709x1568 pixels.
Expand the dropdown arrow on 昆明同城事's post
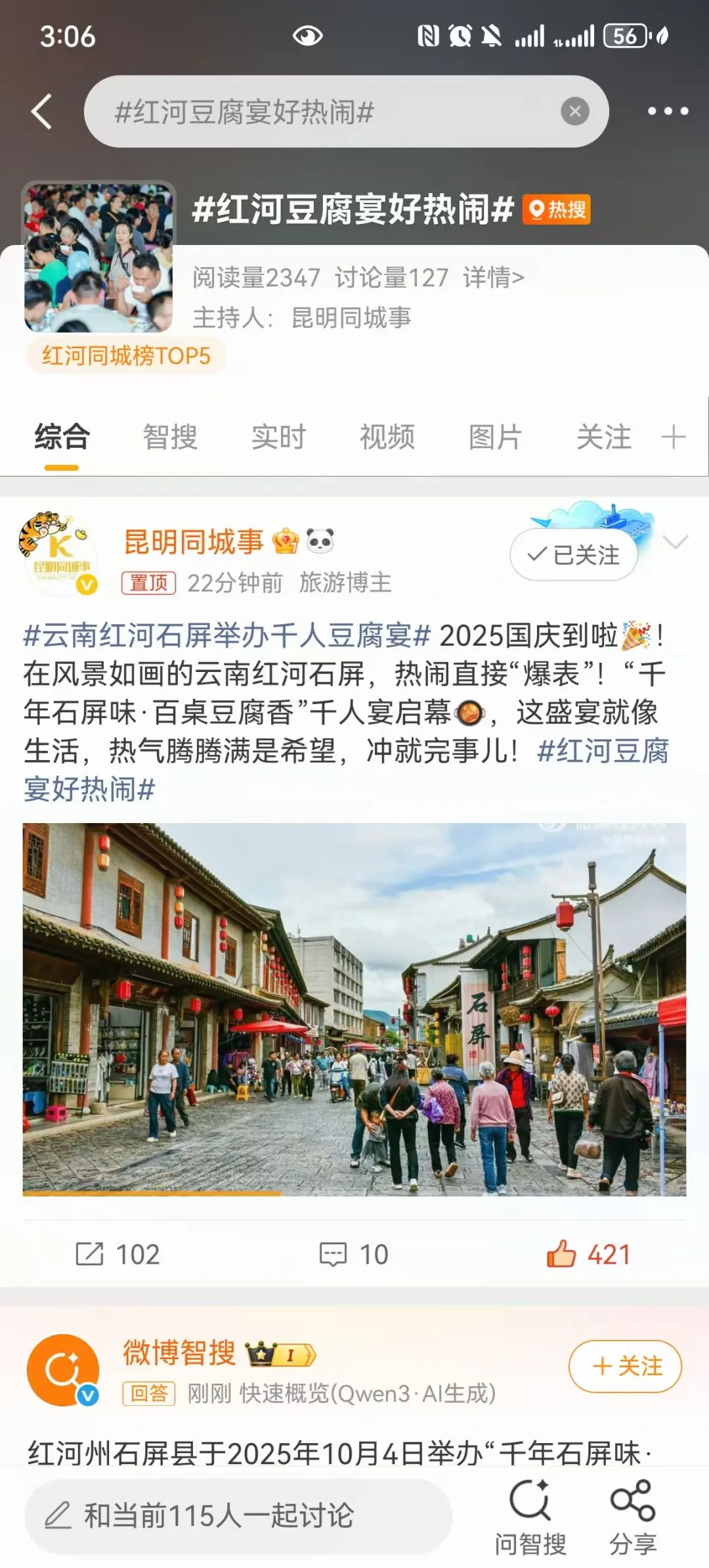point(675,543)
